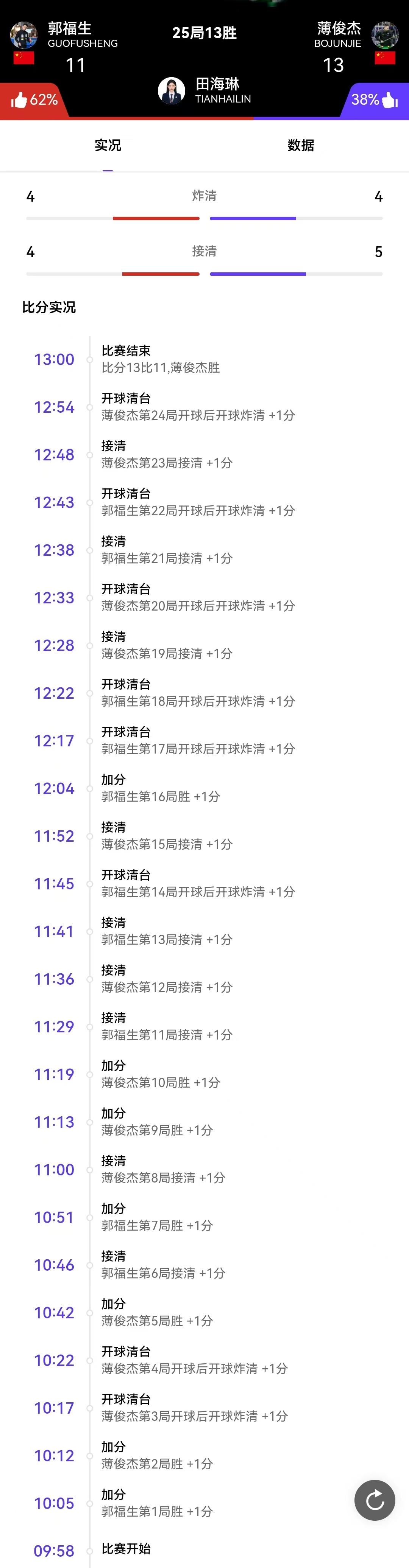The height and width of the screenshot is (1568, 409).
Task: Refresh the live score feed
Action: click(x=374, y=1500)
